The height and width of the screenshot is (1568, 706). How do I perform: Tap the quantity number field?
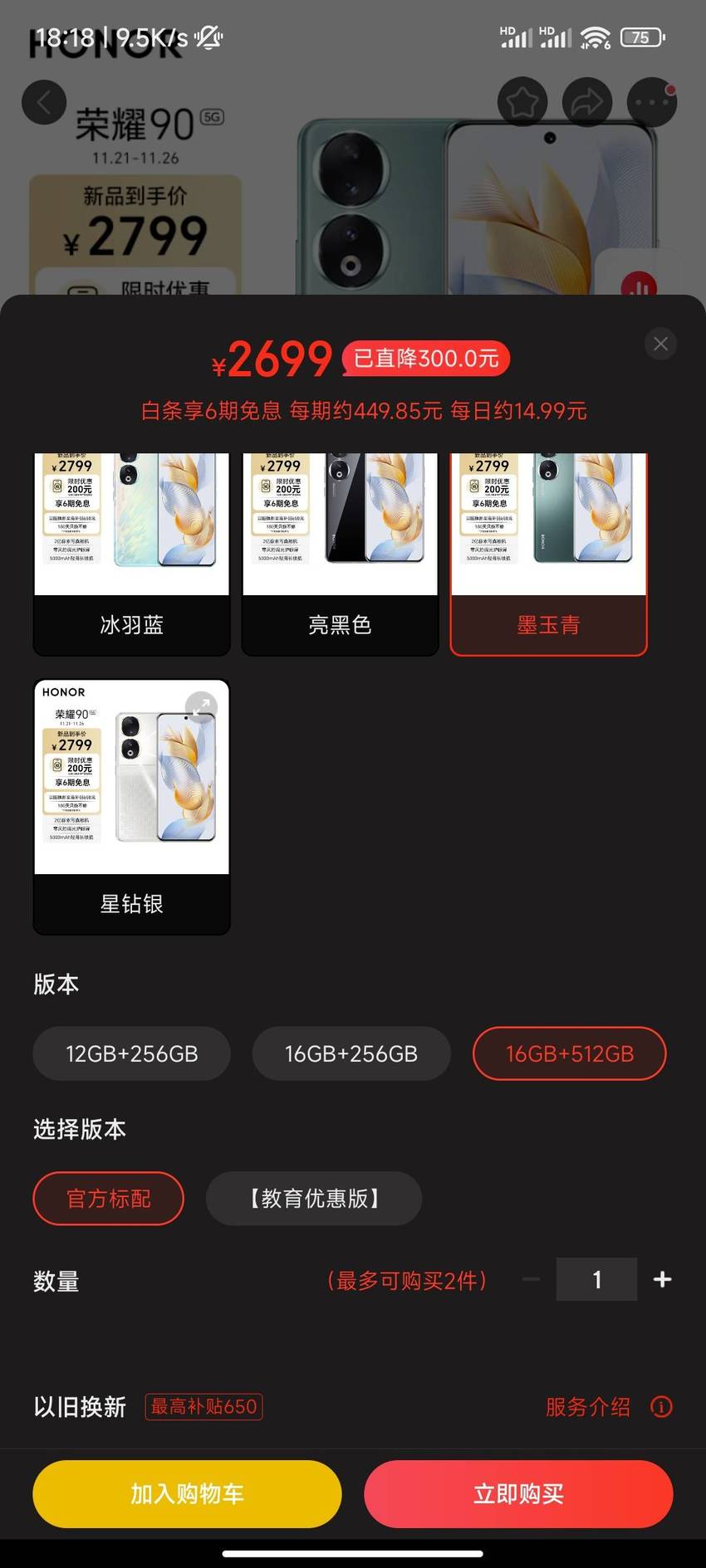[x=596, y=1279]
